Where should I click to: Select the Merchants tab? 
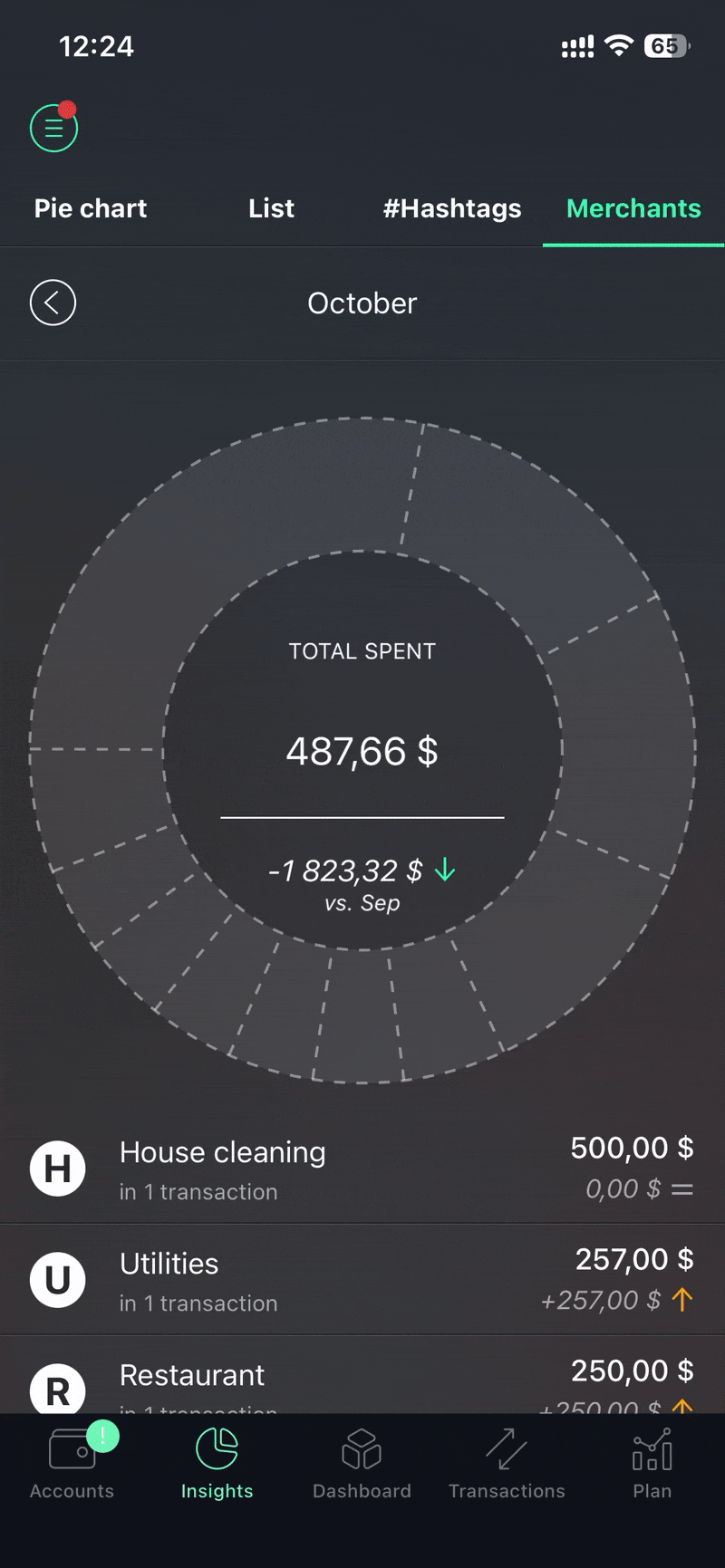(633, 208)
